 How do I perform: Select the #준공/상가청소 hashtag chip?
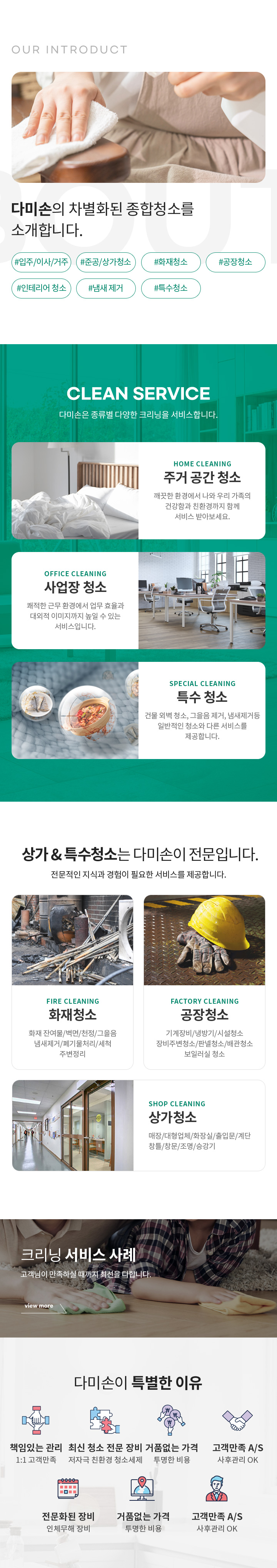(106, 262)
